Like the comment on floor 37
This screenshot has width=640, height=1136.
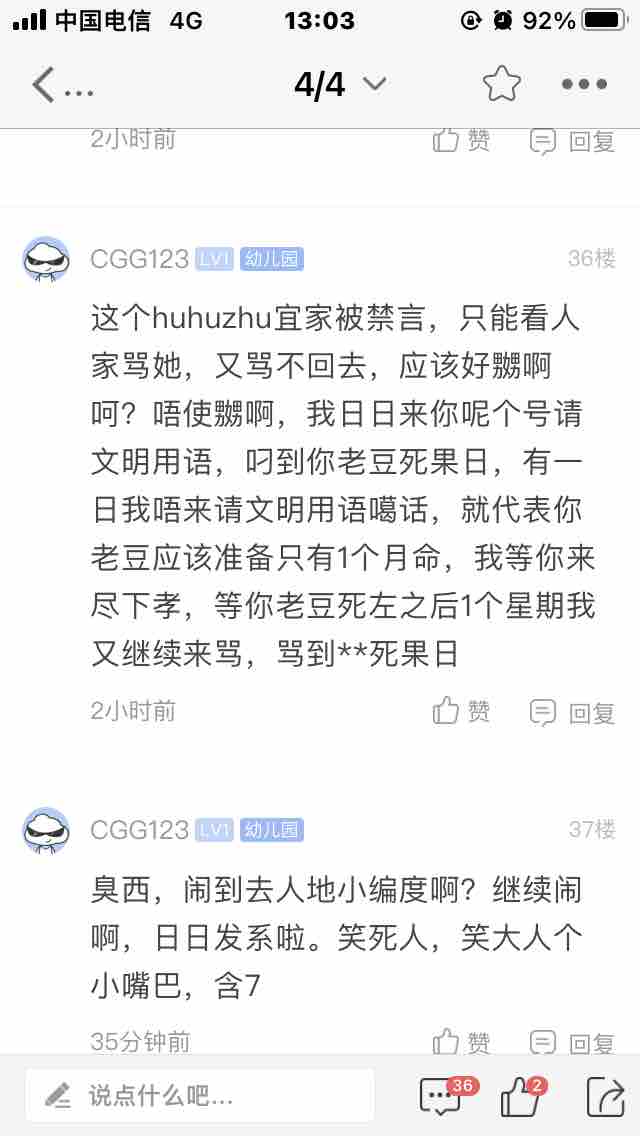(462, 1042)
